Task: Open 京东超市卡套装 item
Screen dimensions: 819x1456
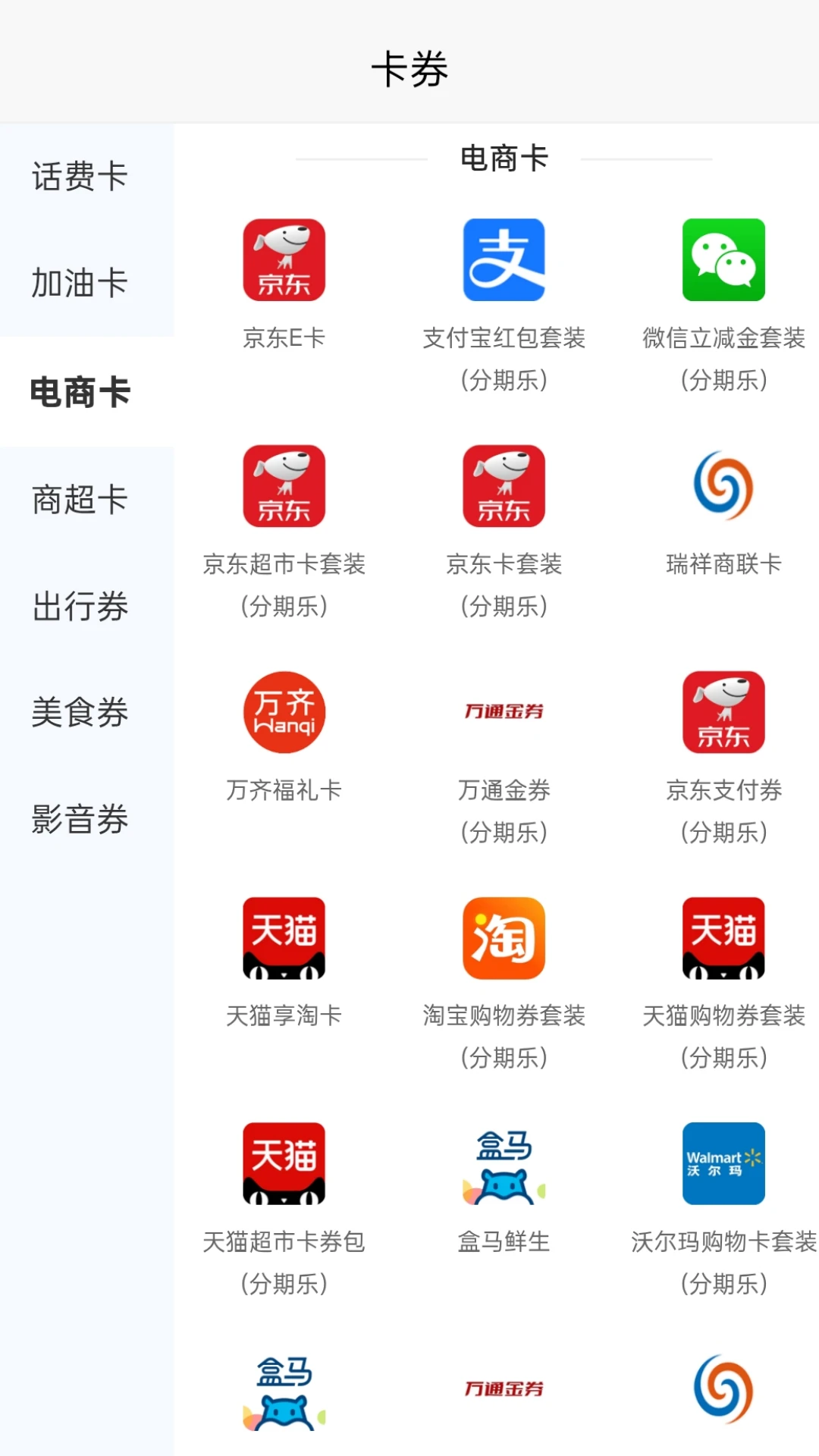Action: [x=284, y=487]
